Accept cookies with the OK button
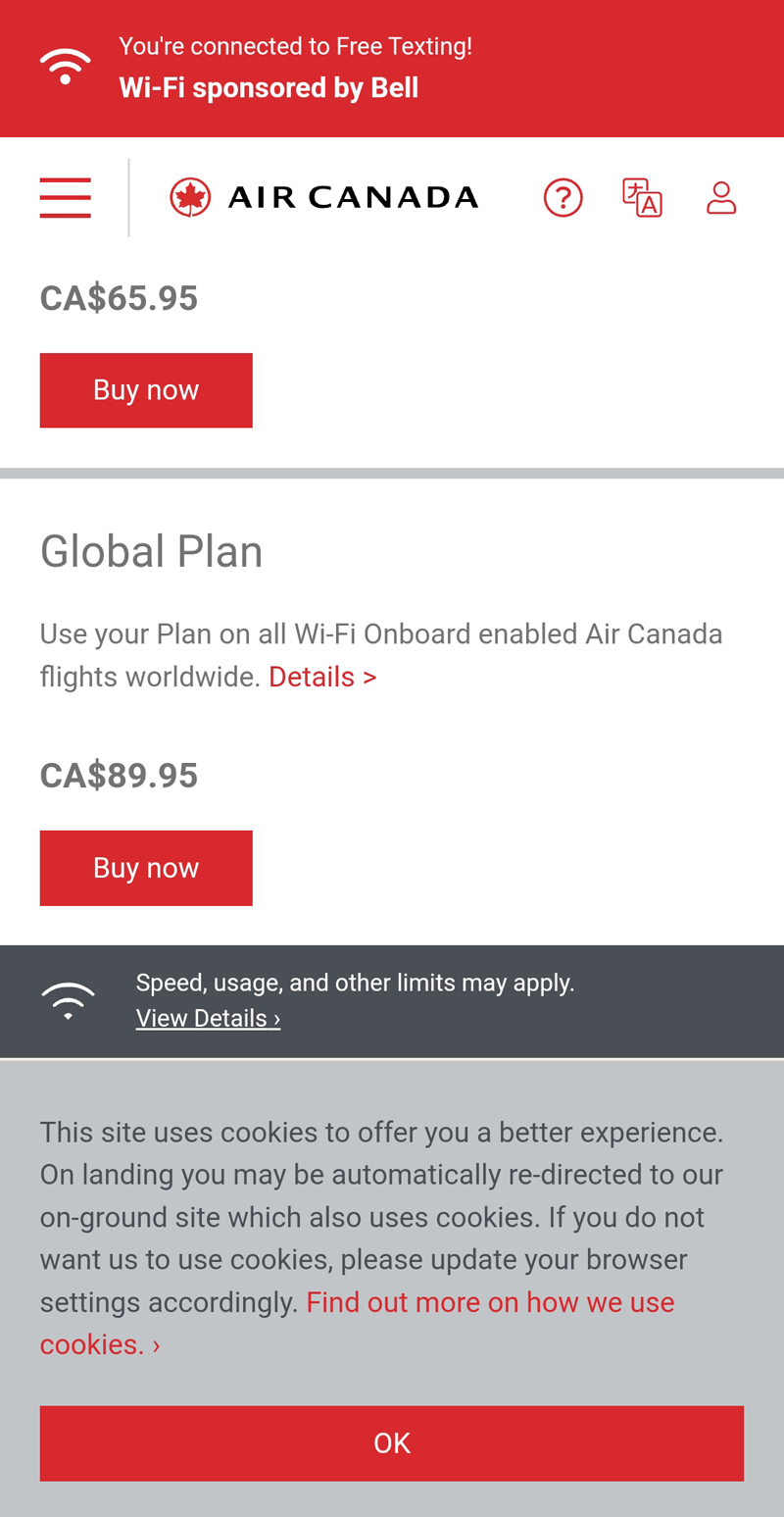Screen dimensions: 784x1517 [392, 1442]
